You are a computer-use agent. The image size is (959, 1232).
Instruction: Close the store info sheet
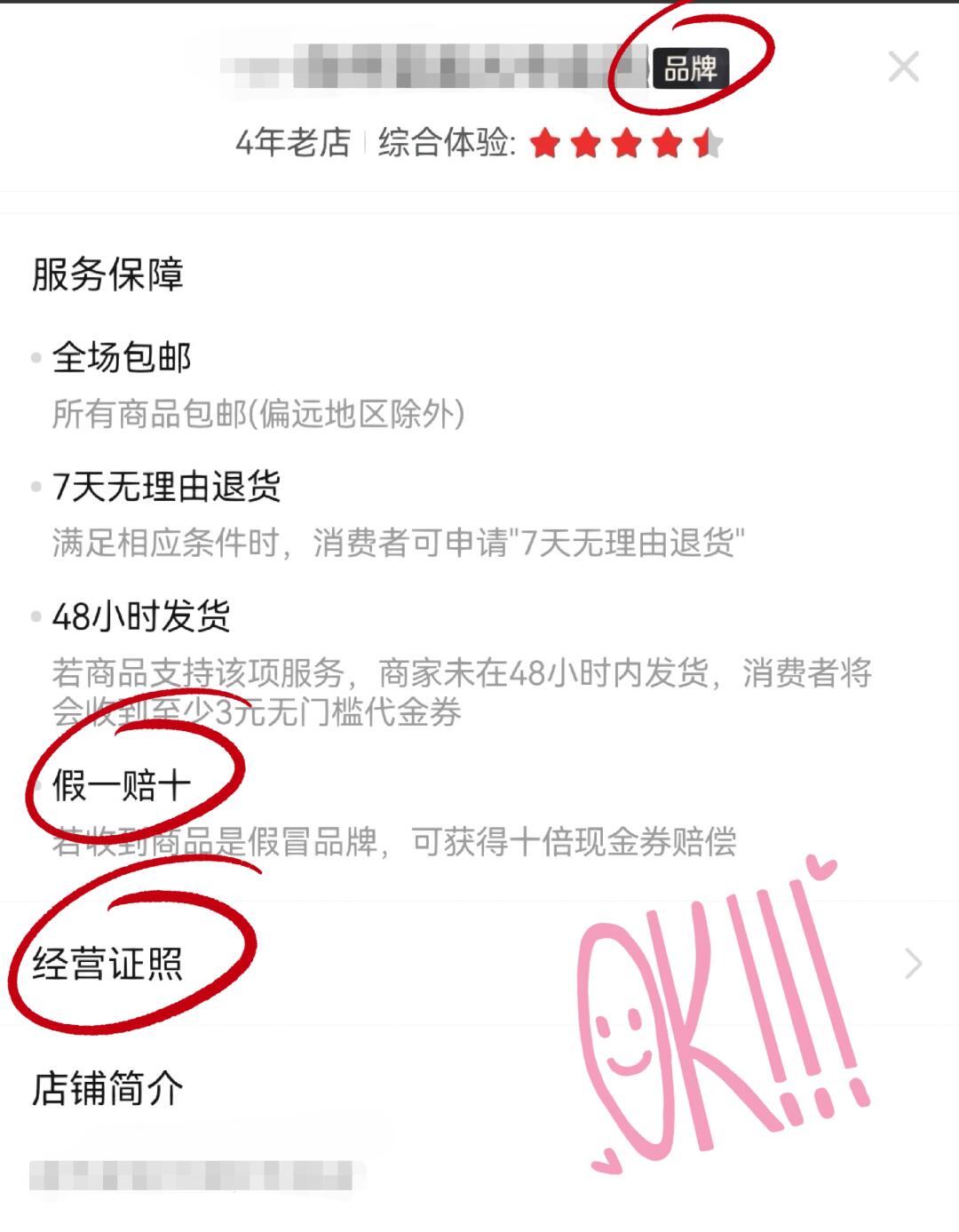(x=903, y=67)
